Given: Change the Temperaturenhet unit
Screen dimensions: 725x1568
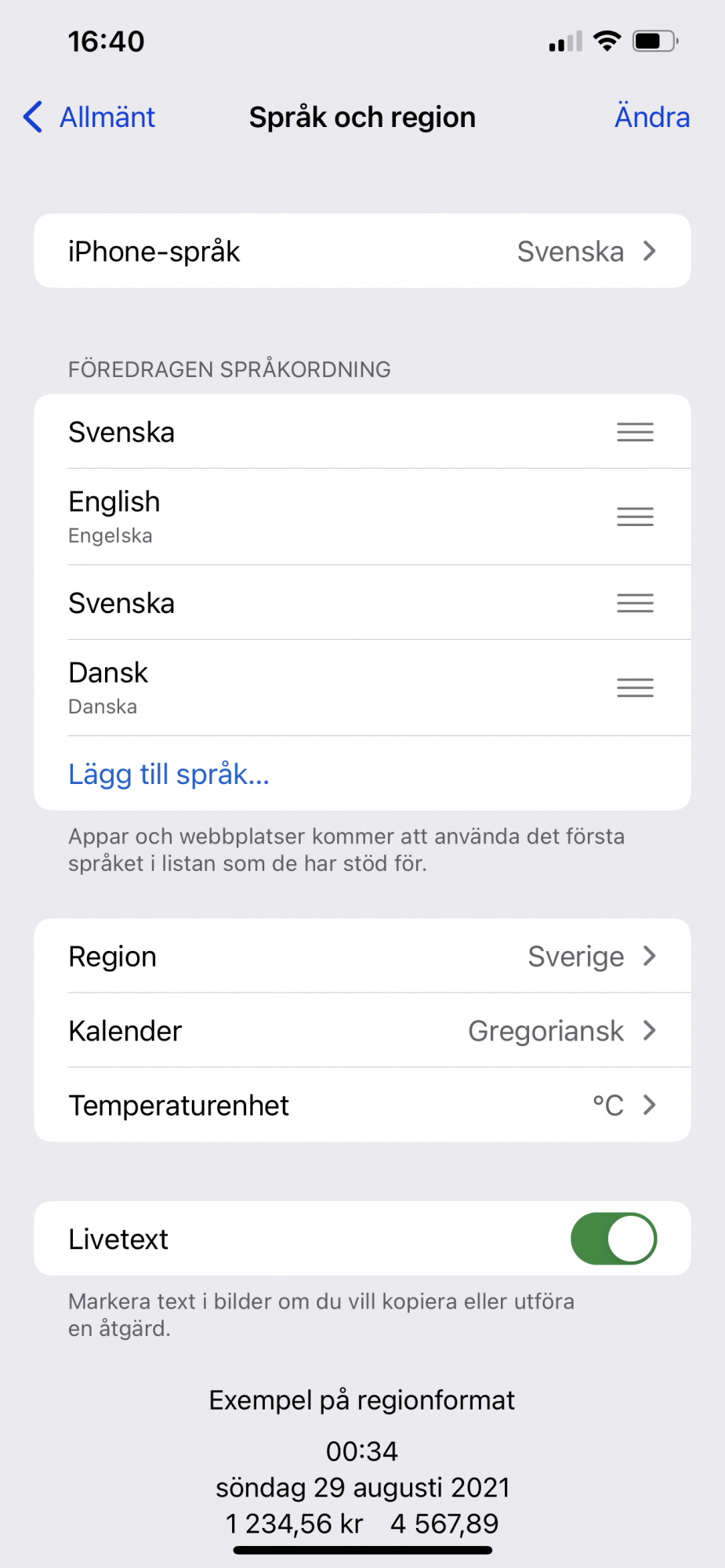Looking at the screenshot, I should pos(362,1105).
